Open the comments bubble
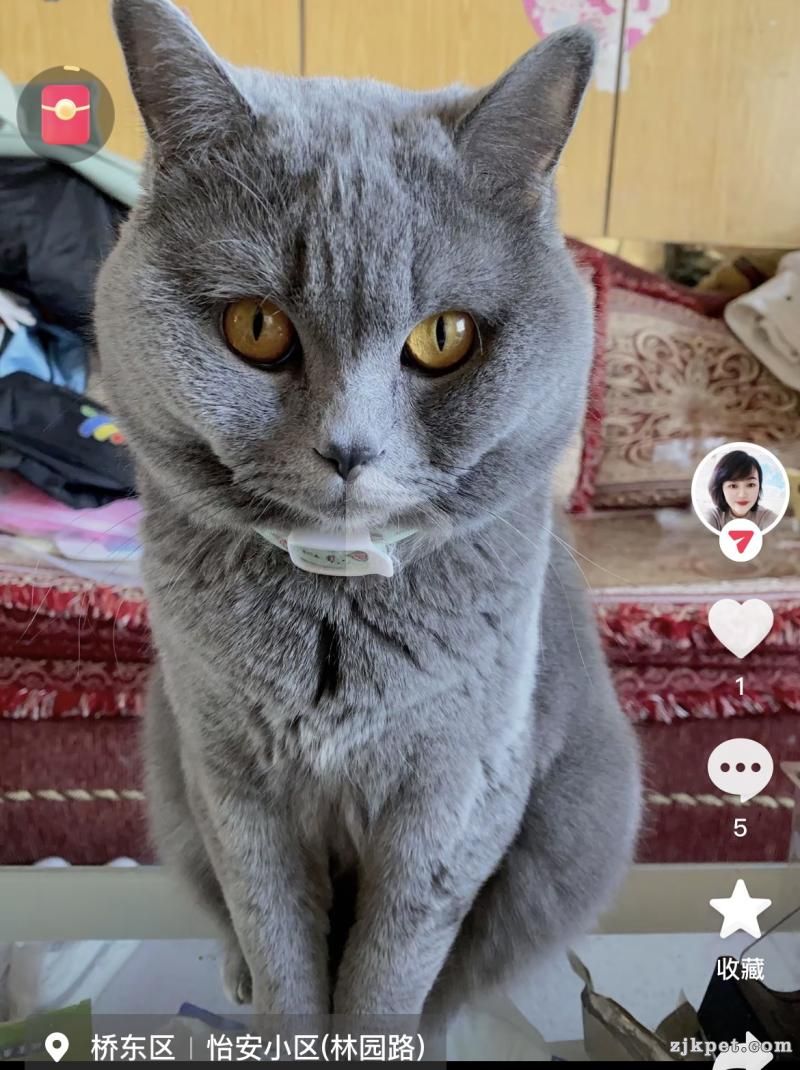 740,769
